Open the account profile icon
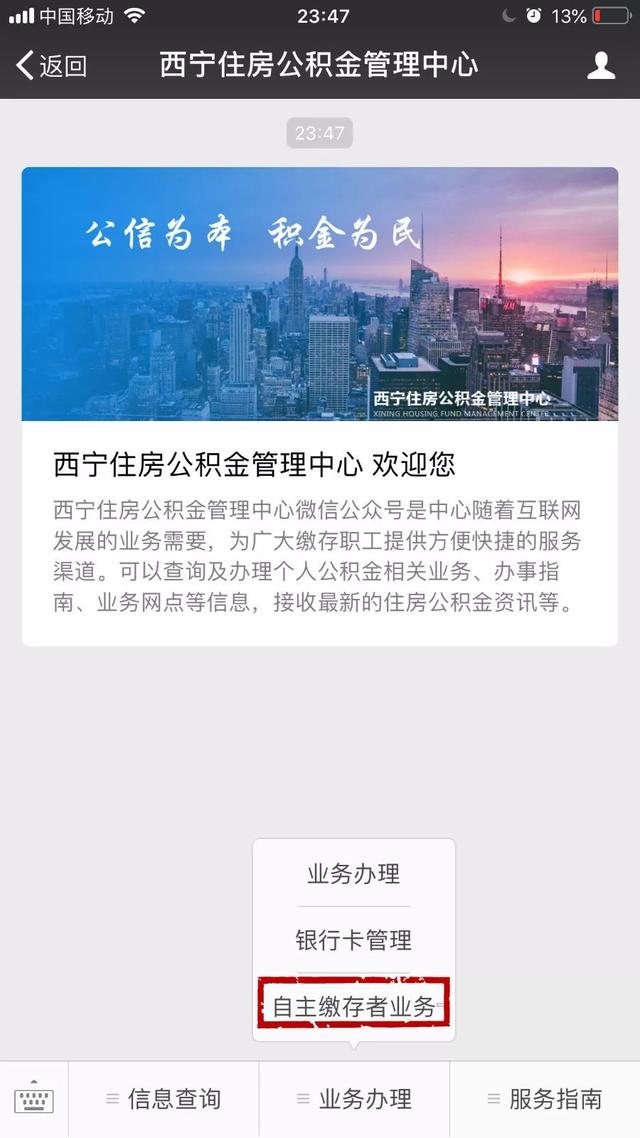This screenshot has width=640, height=1138. 600,66
